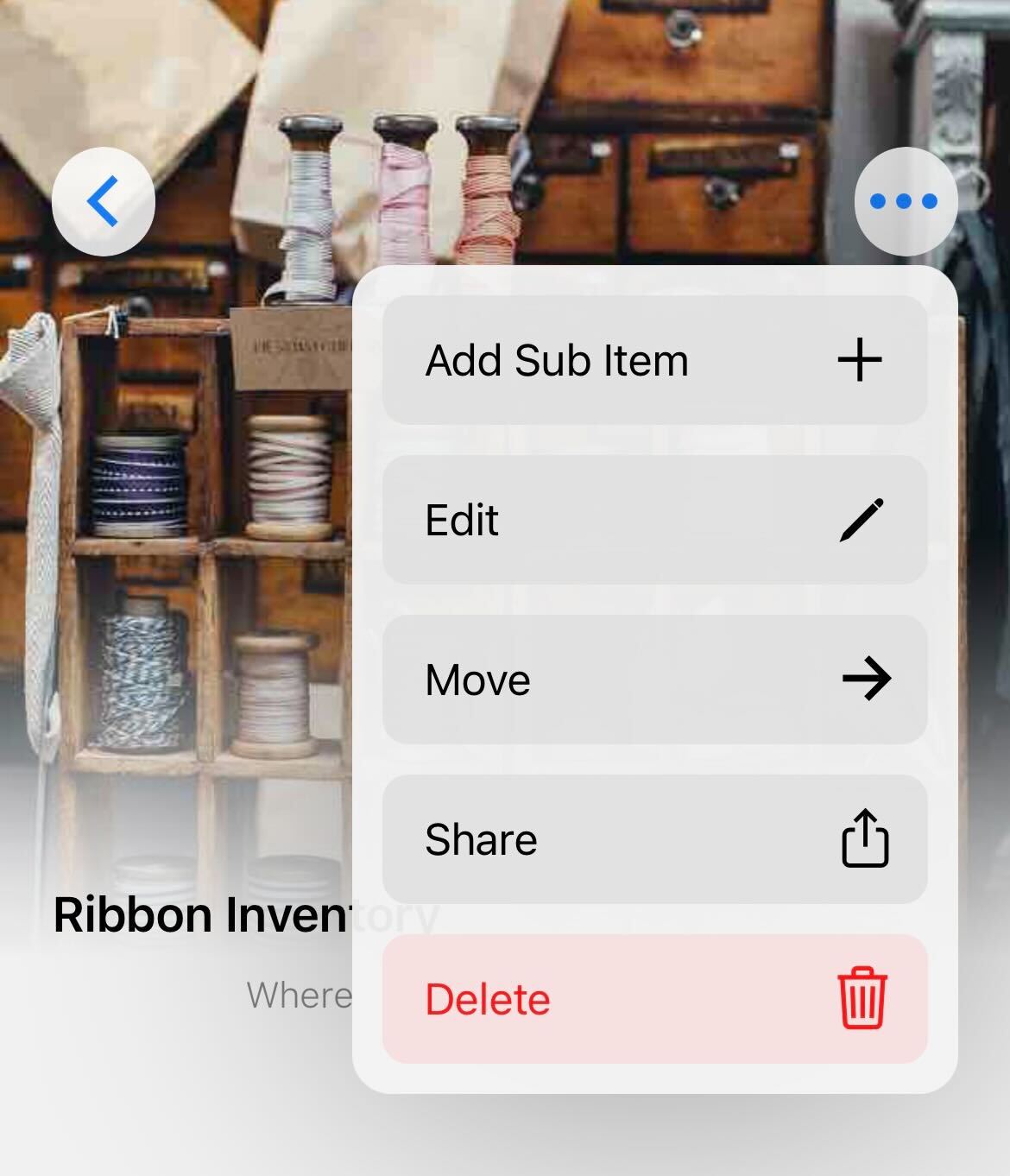1010x1176 pixels.
Task: Delete this item
Action: pyautogui.click(x=654, y=999)
